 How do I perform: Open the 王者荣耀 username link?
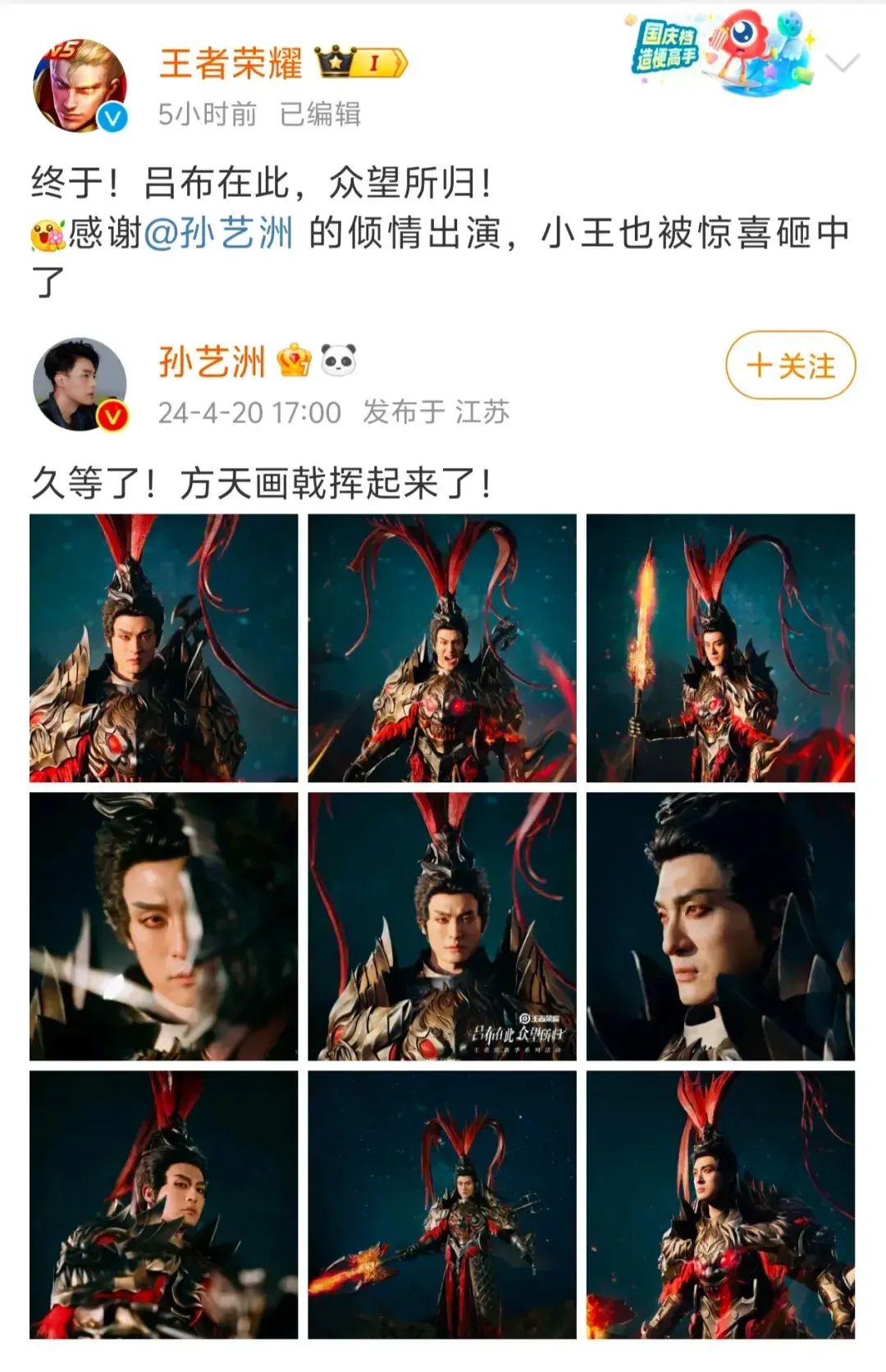click(231, 63)
